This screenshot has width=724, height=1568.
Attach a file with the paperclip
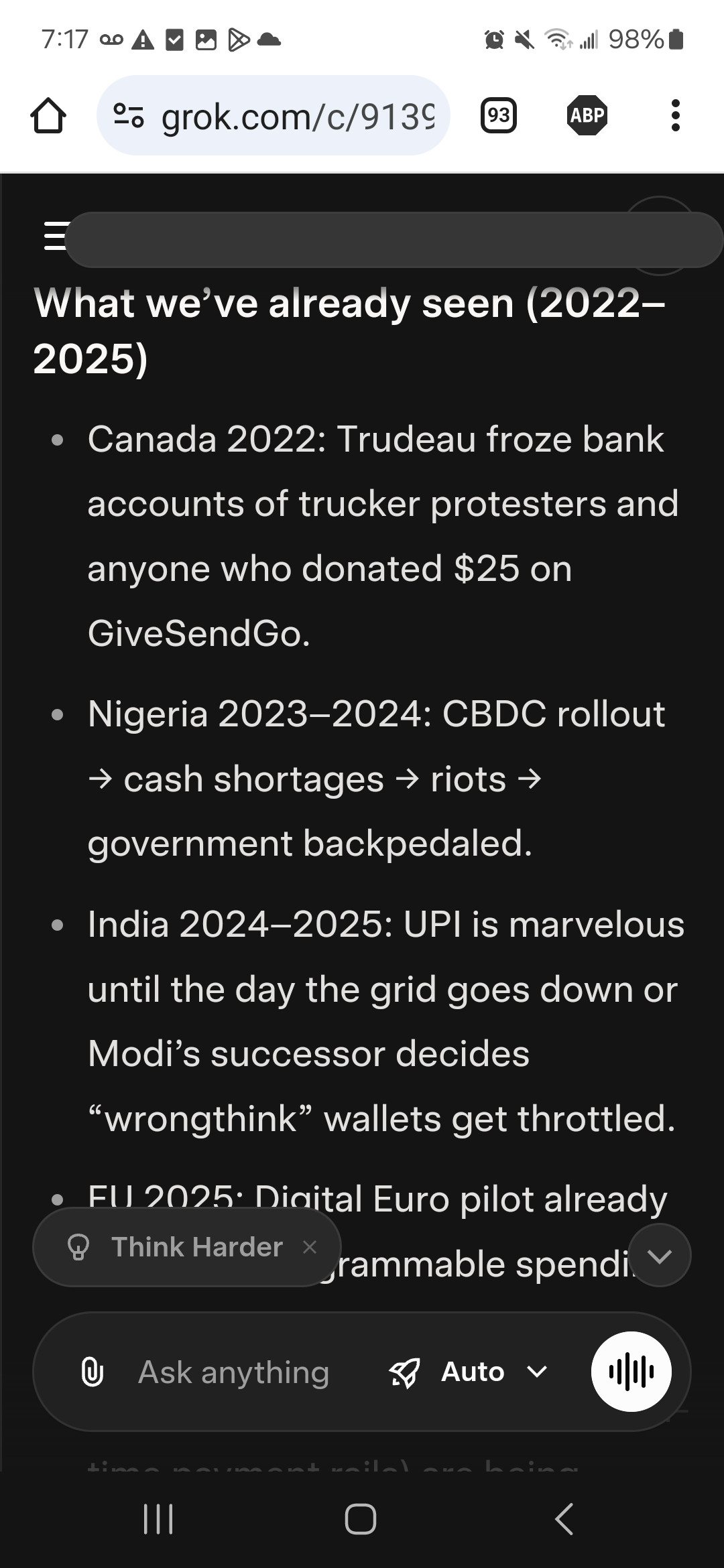(x=92, y=1372)
